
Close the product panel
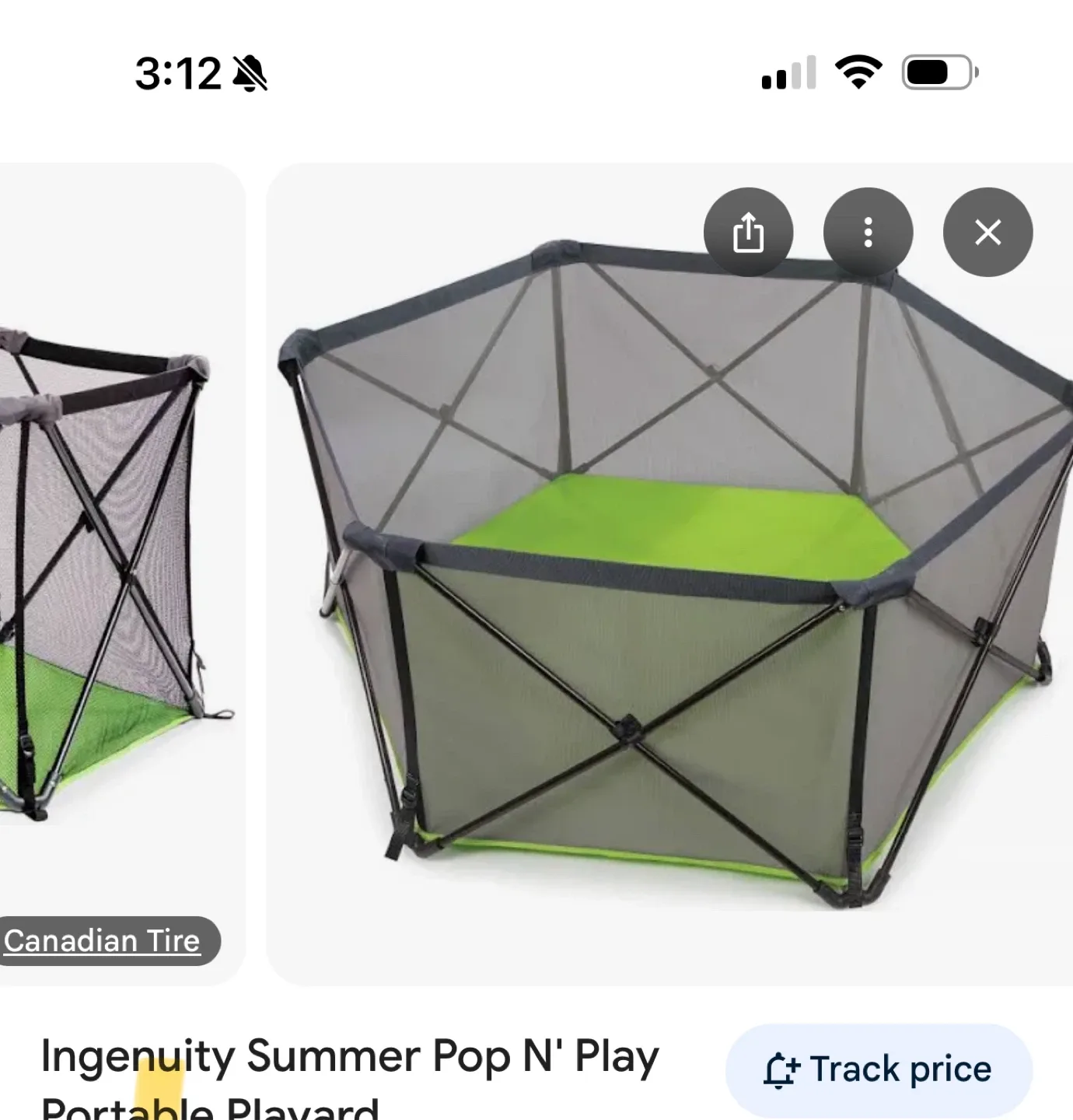point(987,233)
